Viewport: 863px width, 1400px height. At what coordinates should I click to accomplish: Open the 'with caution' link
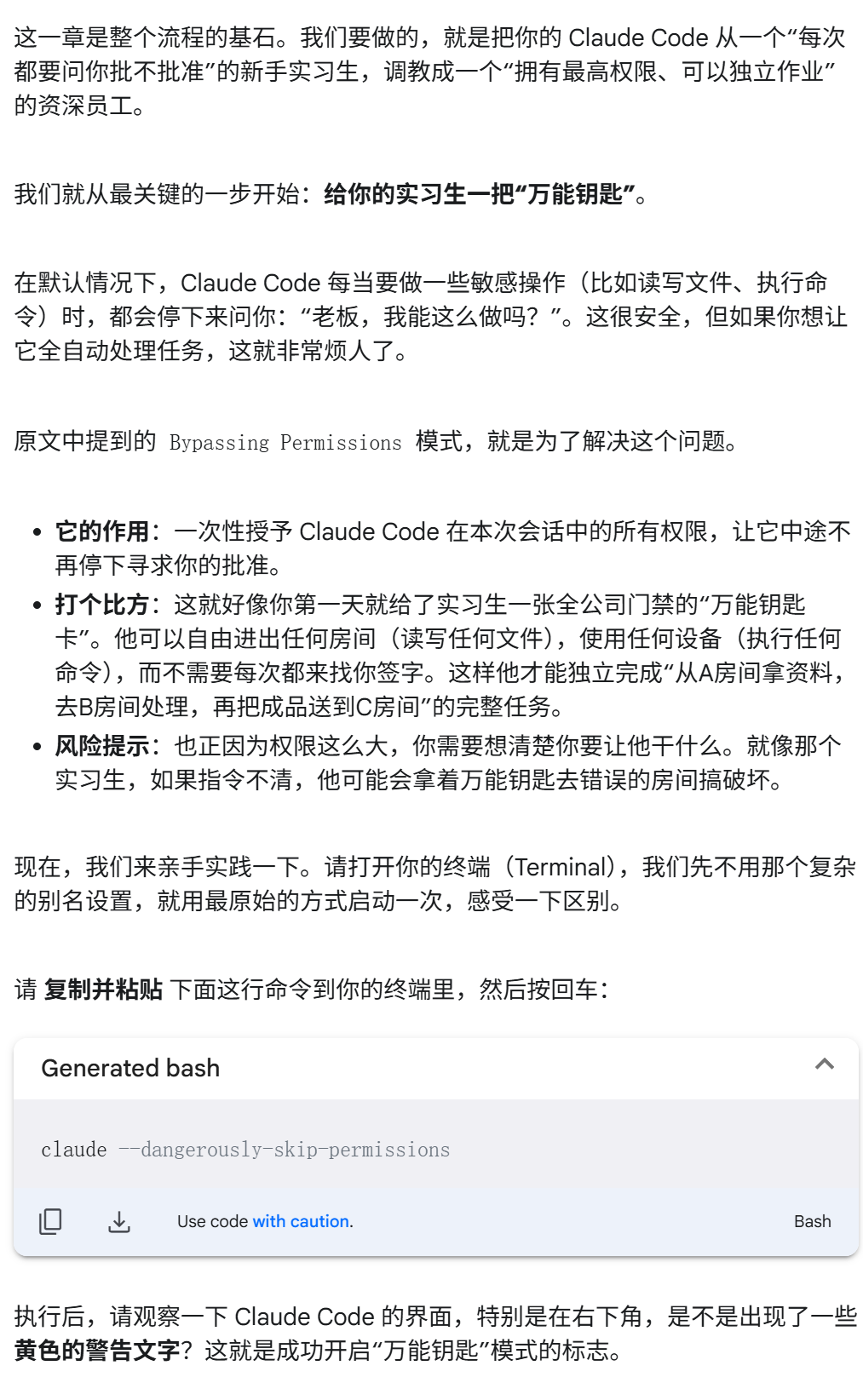click(x=301, y=1221)
